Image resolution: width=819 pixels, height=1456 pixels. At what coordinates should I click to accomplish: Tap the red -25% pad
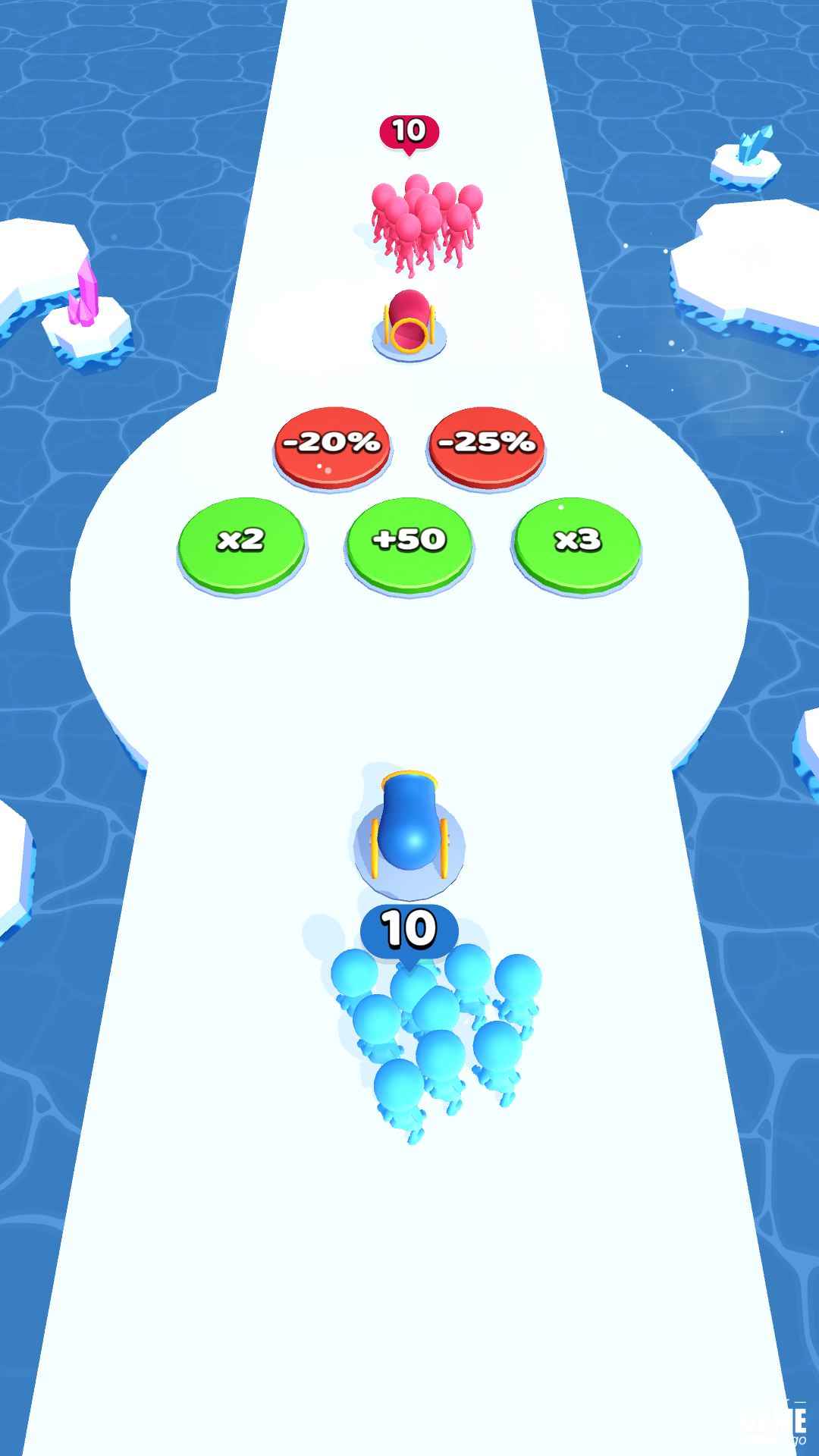click(486, 444)
